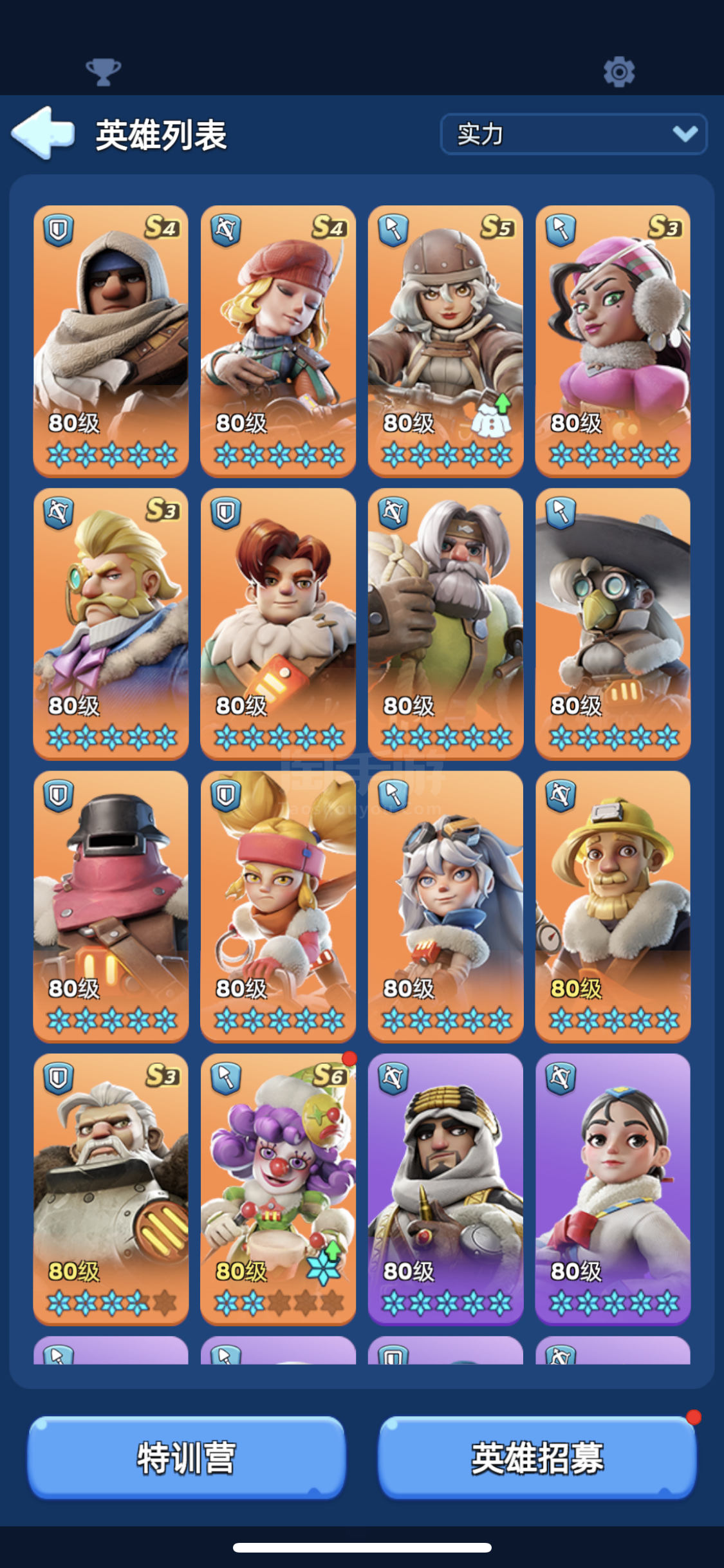Expand the 实力 sorting dropdown

coord(573,134)
